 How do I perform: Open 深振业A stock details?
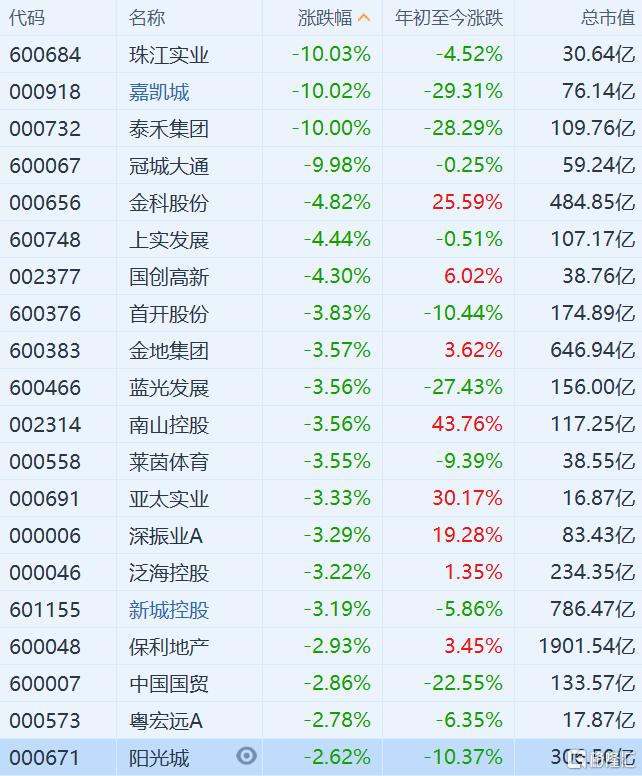(x=166, y=536)
